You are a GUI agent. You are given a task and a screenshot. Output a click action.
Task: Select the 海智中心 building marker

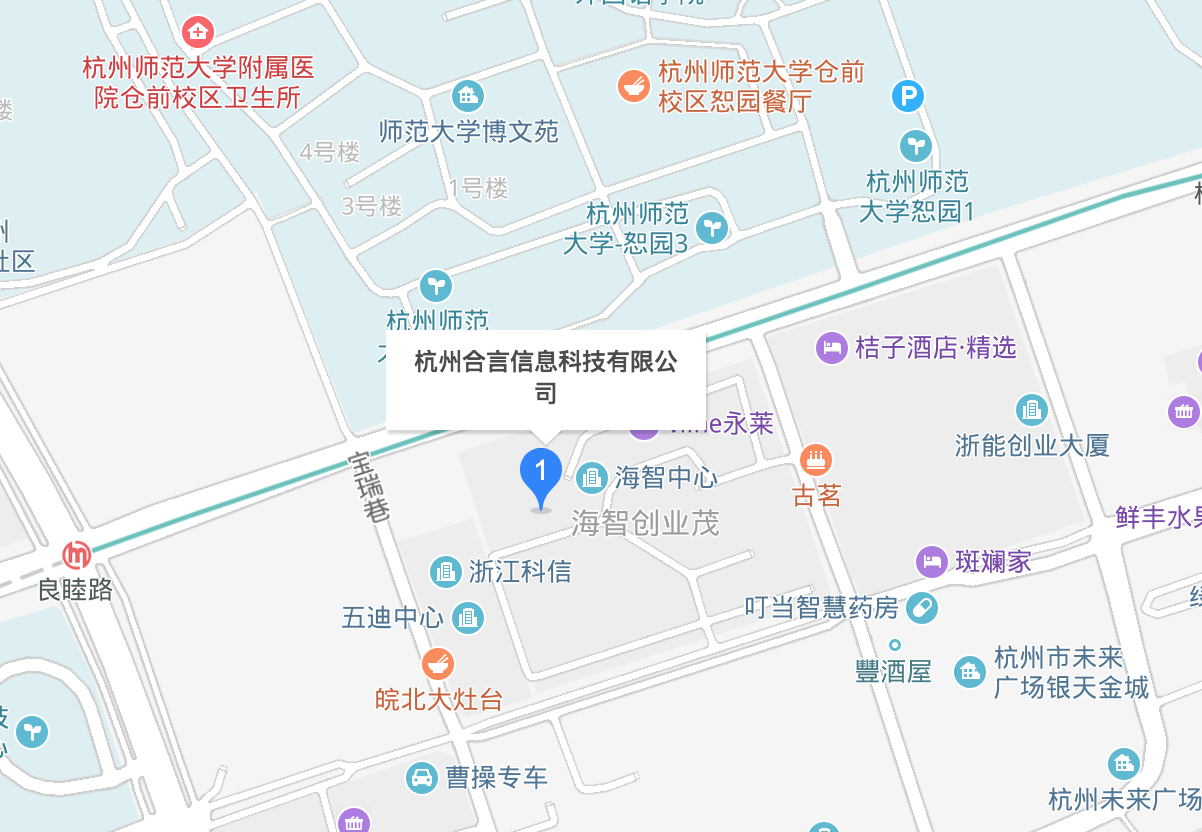coord(592,478)
